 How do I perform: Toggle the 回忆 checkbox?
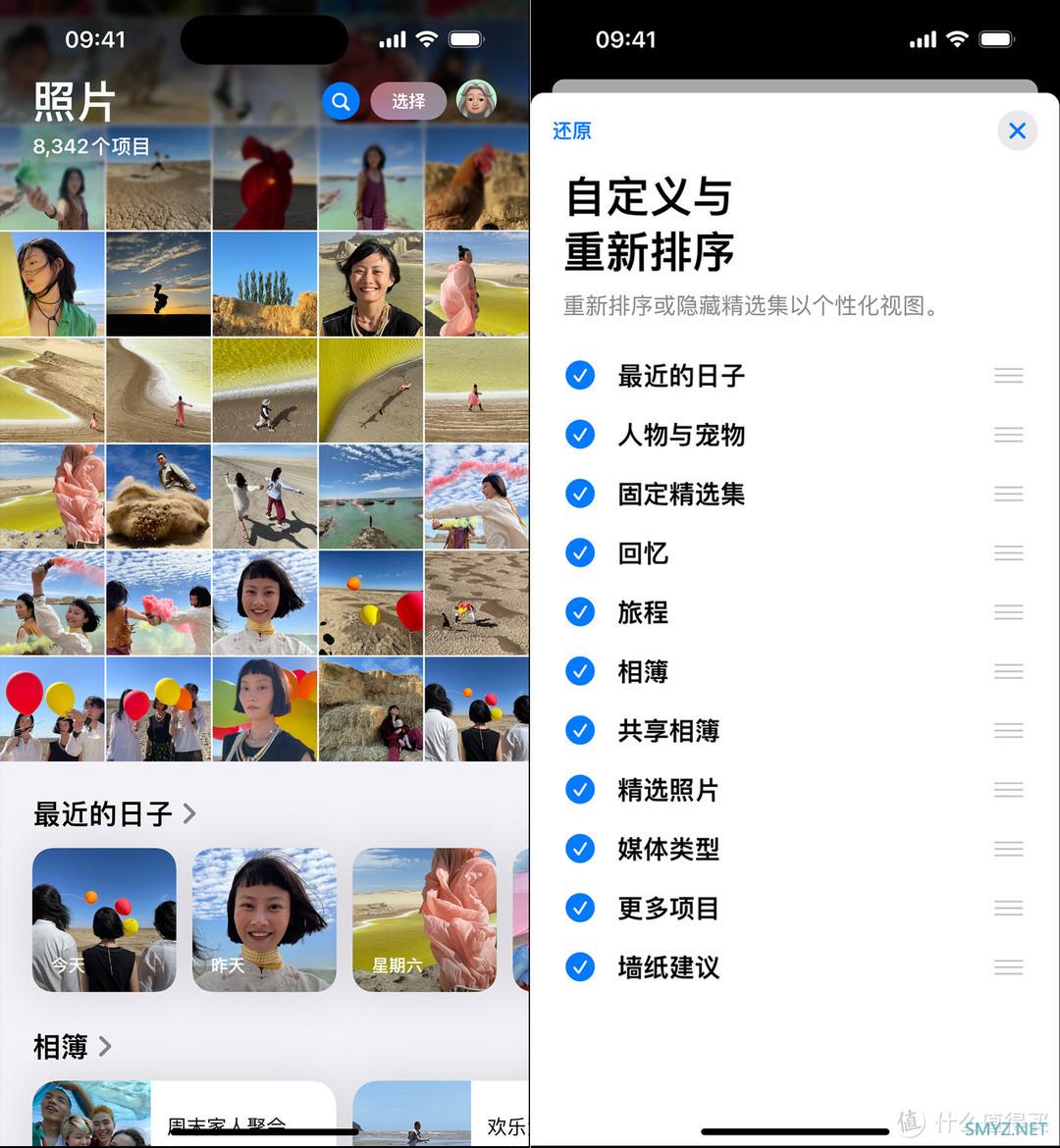tap(580, 553)
